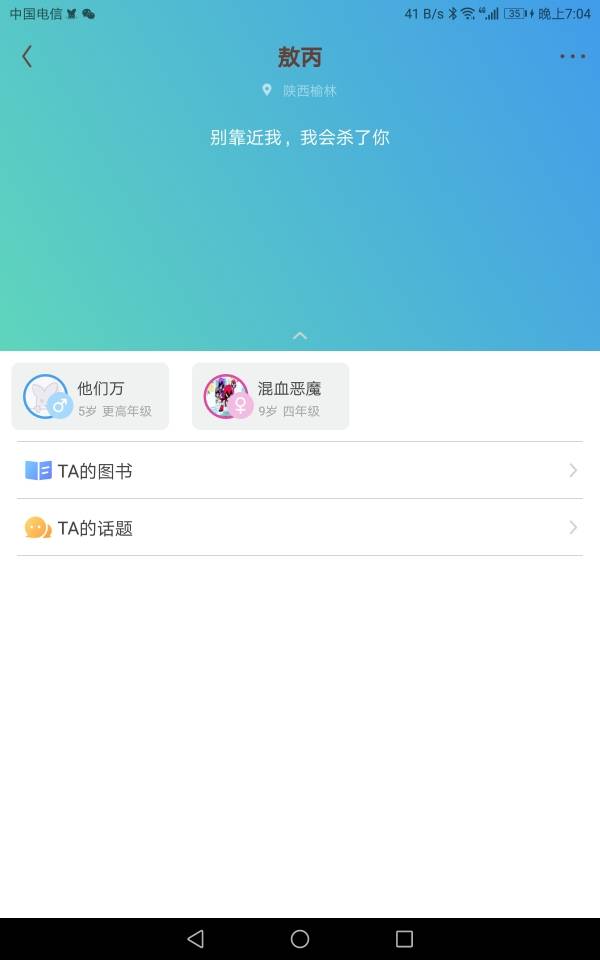
Task: Open TA的话题 row
Action: [300, 528]
